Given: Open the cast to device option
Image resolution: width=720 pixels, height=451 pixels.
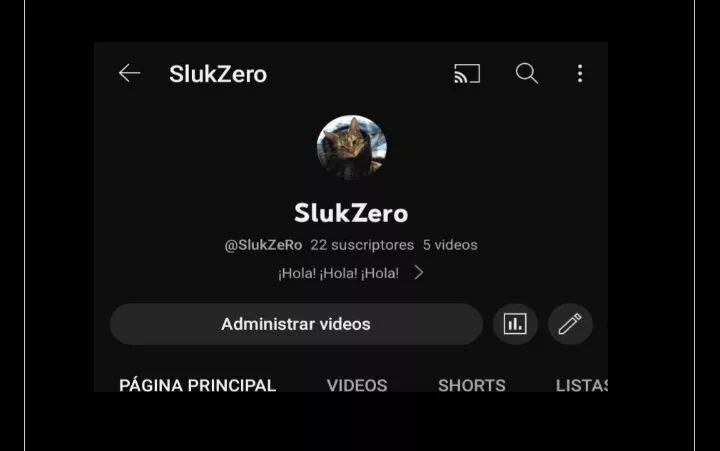Looking at the screenshot, I should point(467,73).
